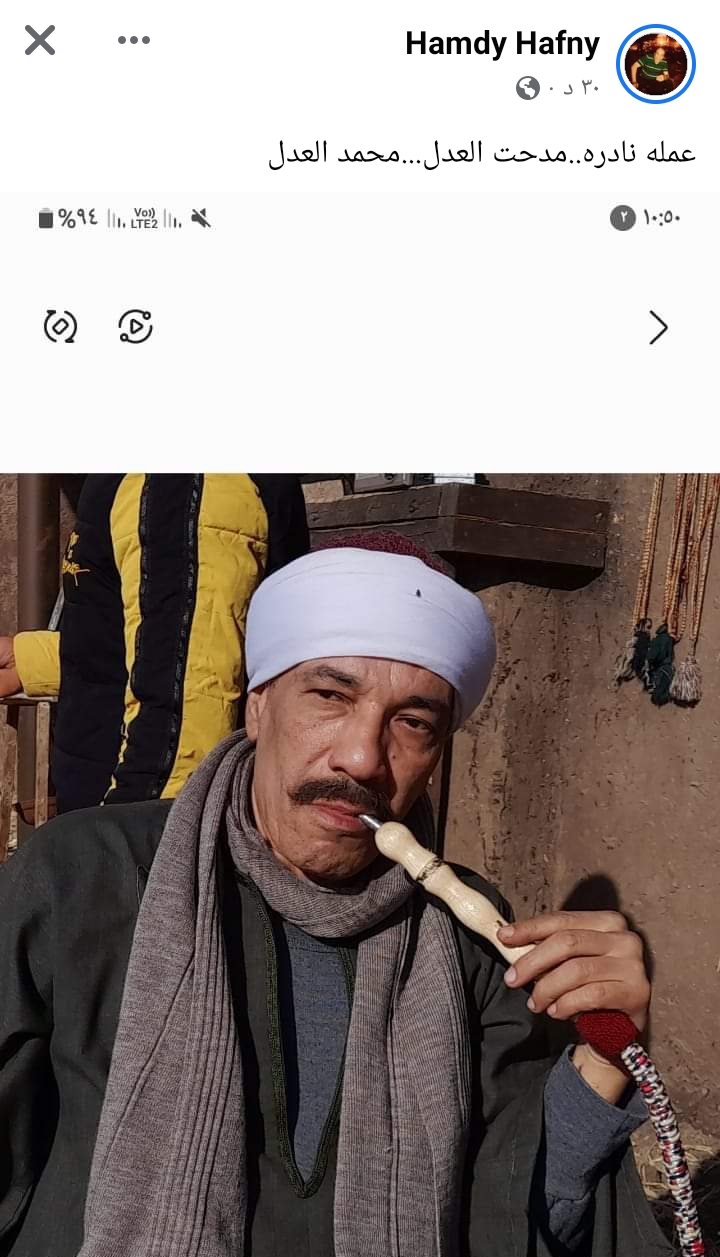Close this post view
This screenshot has width=720, height=1257.
[x=40, y=41]
